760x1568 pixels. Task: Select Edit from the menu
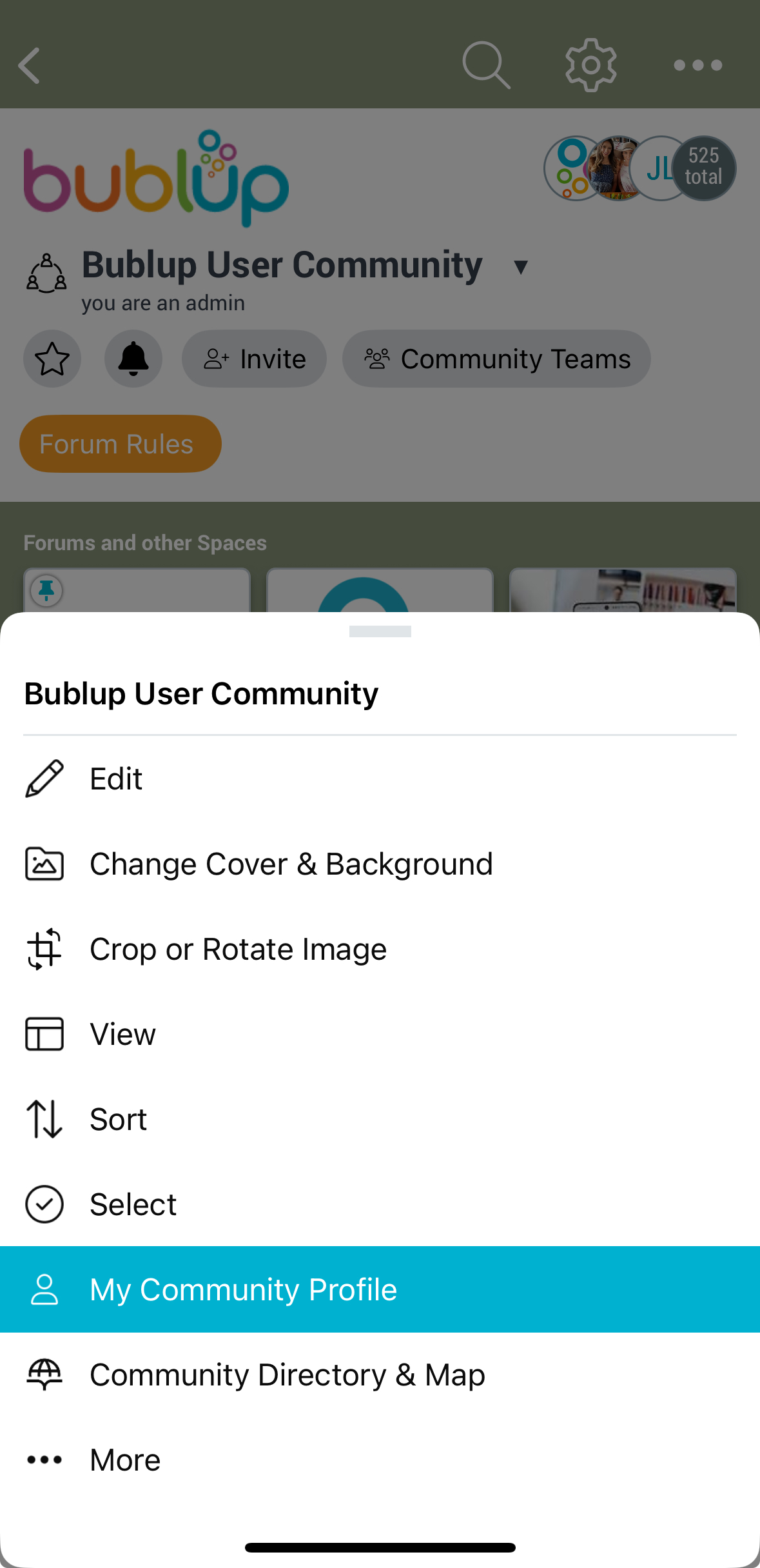116,779
